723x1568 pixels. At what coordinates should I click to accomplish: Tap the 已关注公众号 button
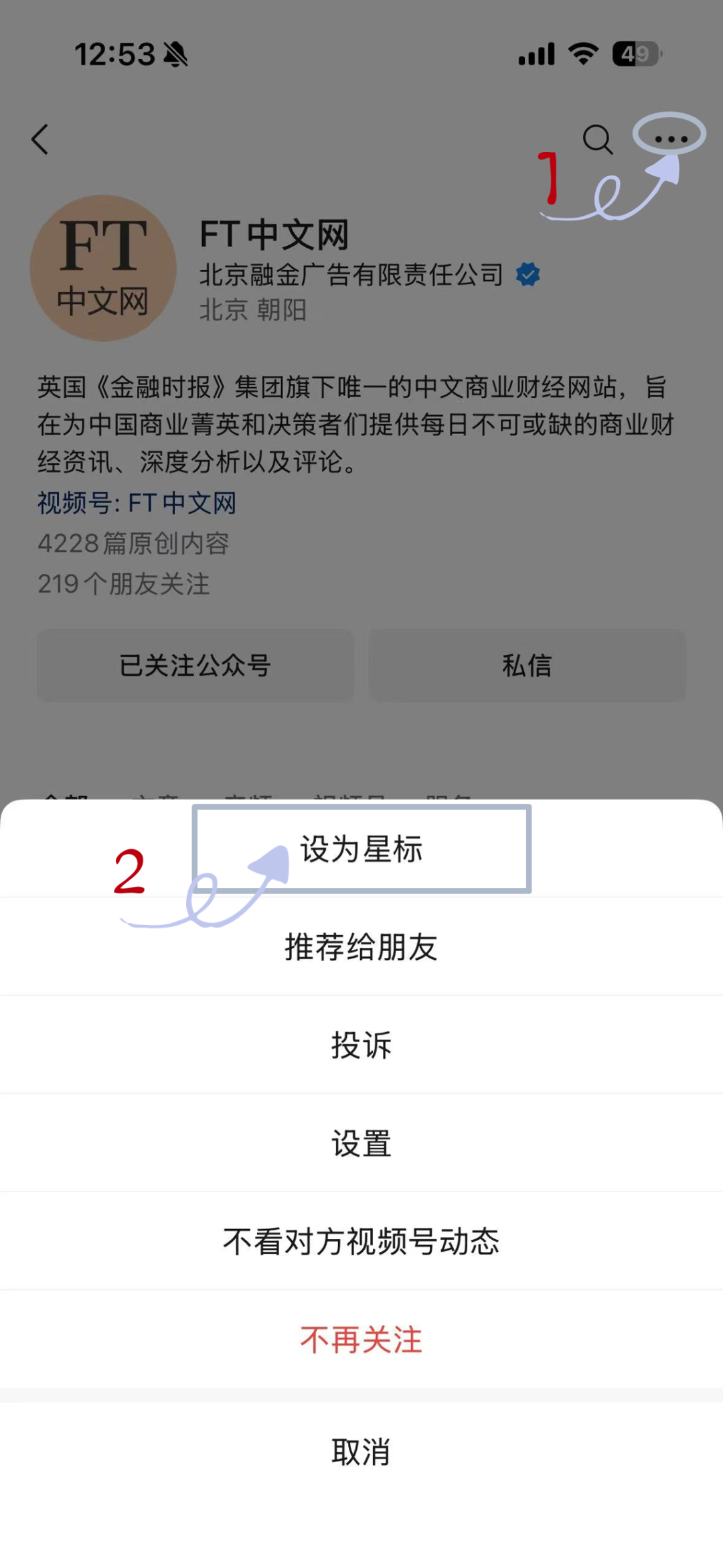click(195, 666)
